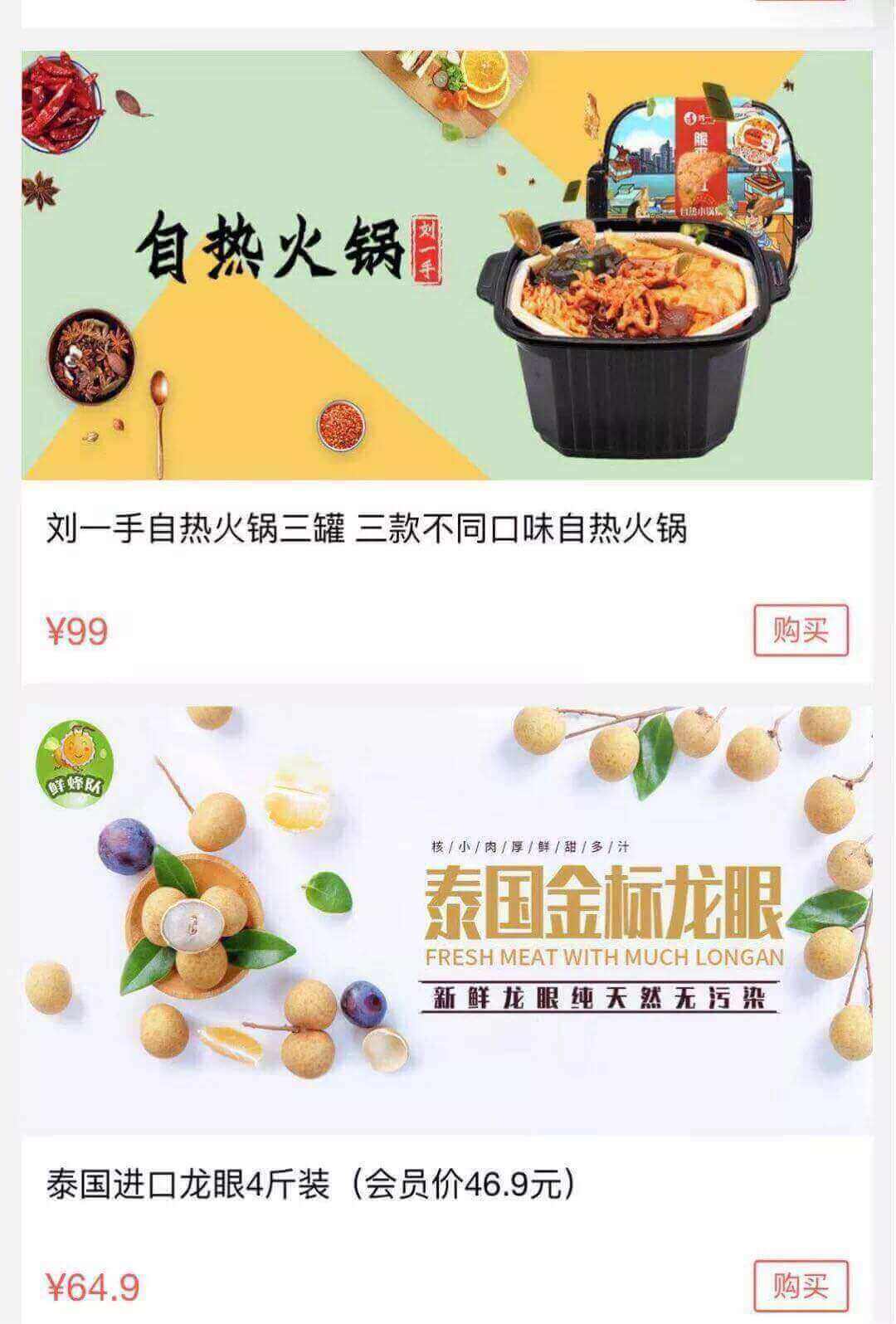Open the 自热火锅 product banner

(446, 265)
